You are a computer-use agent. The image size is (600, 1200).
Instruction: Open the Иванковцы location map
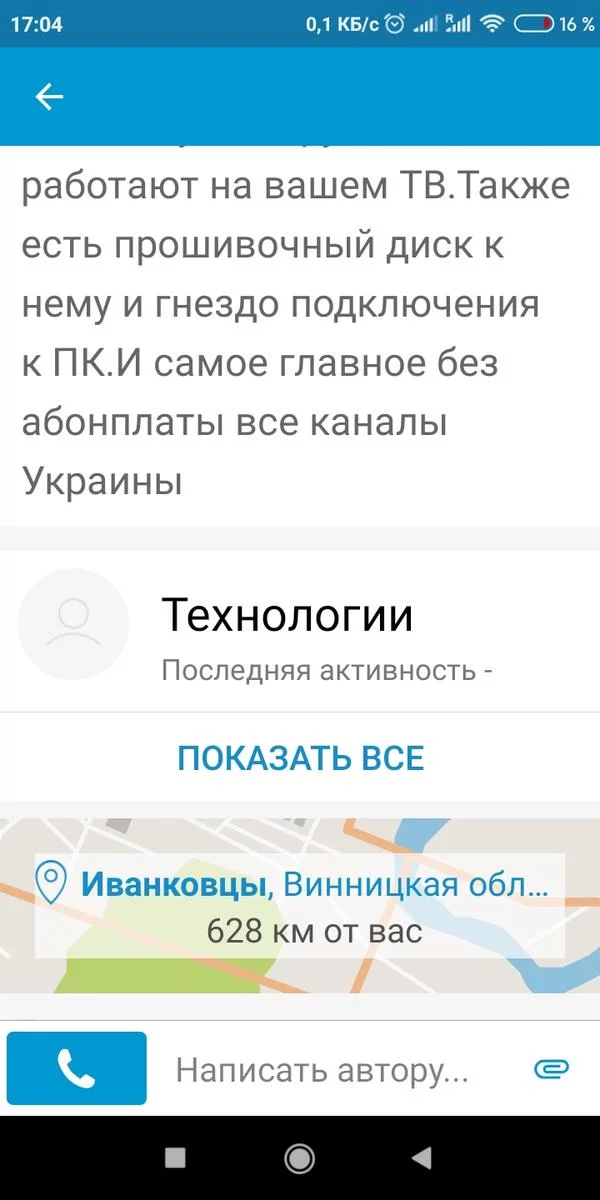point(300,905)
